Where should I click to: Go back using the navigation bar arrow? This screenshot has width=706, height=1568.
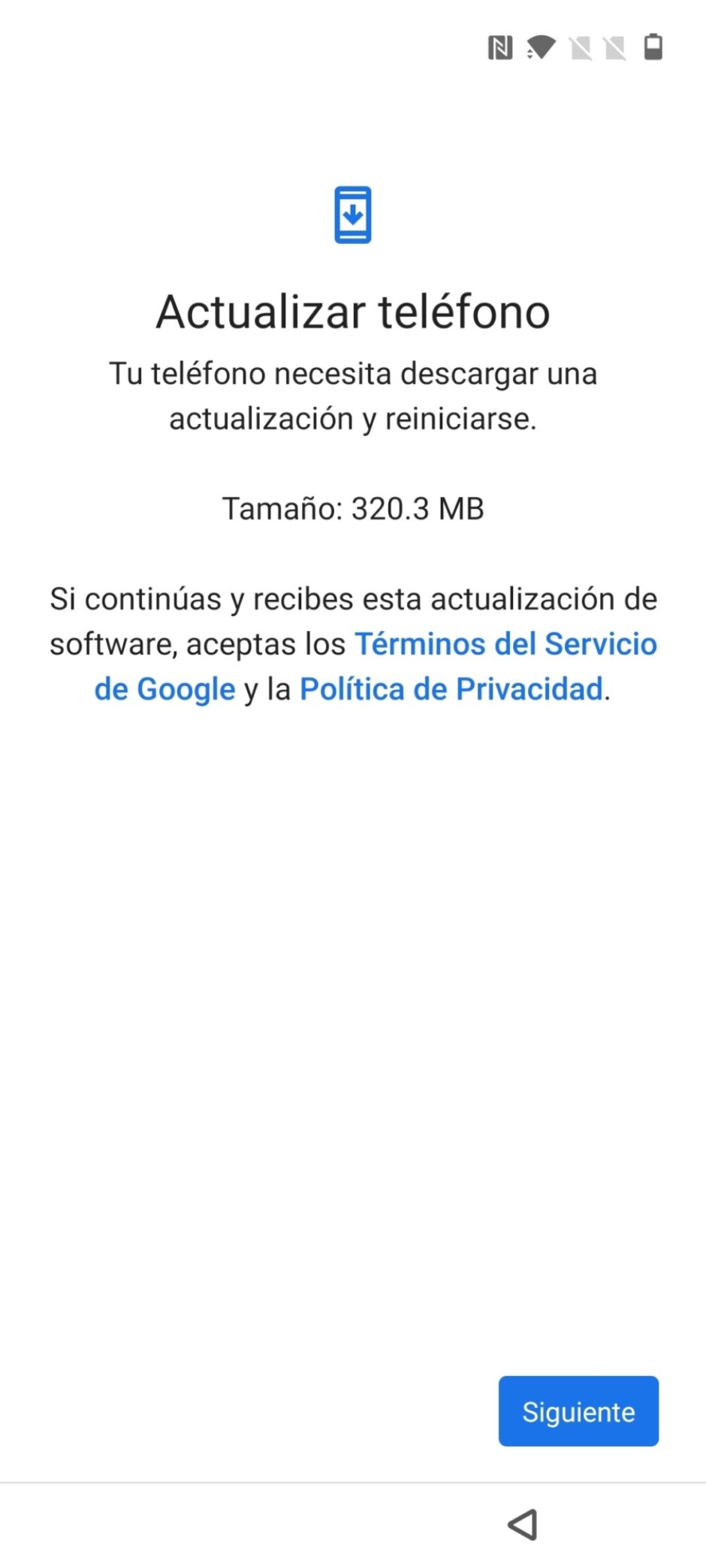[523, 1524]
